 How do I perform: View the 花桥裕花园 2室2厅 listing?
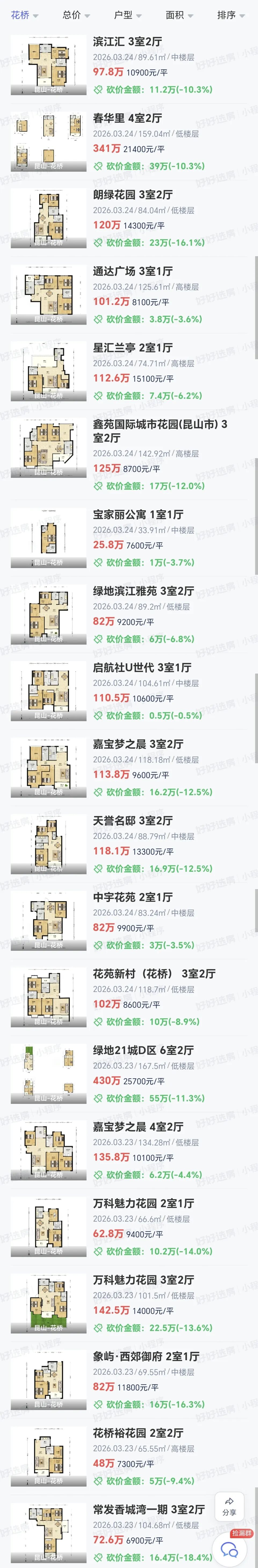click(x=138, y=1434)
